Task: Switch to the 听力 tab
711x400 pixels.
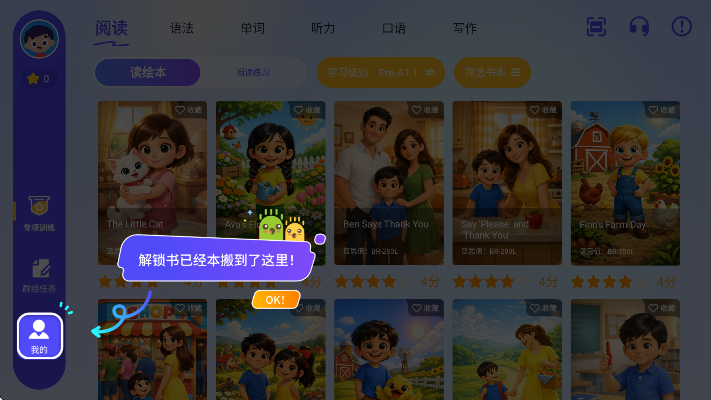Action: coord(324,28)
